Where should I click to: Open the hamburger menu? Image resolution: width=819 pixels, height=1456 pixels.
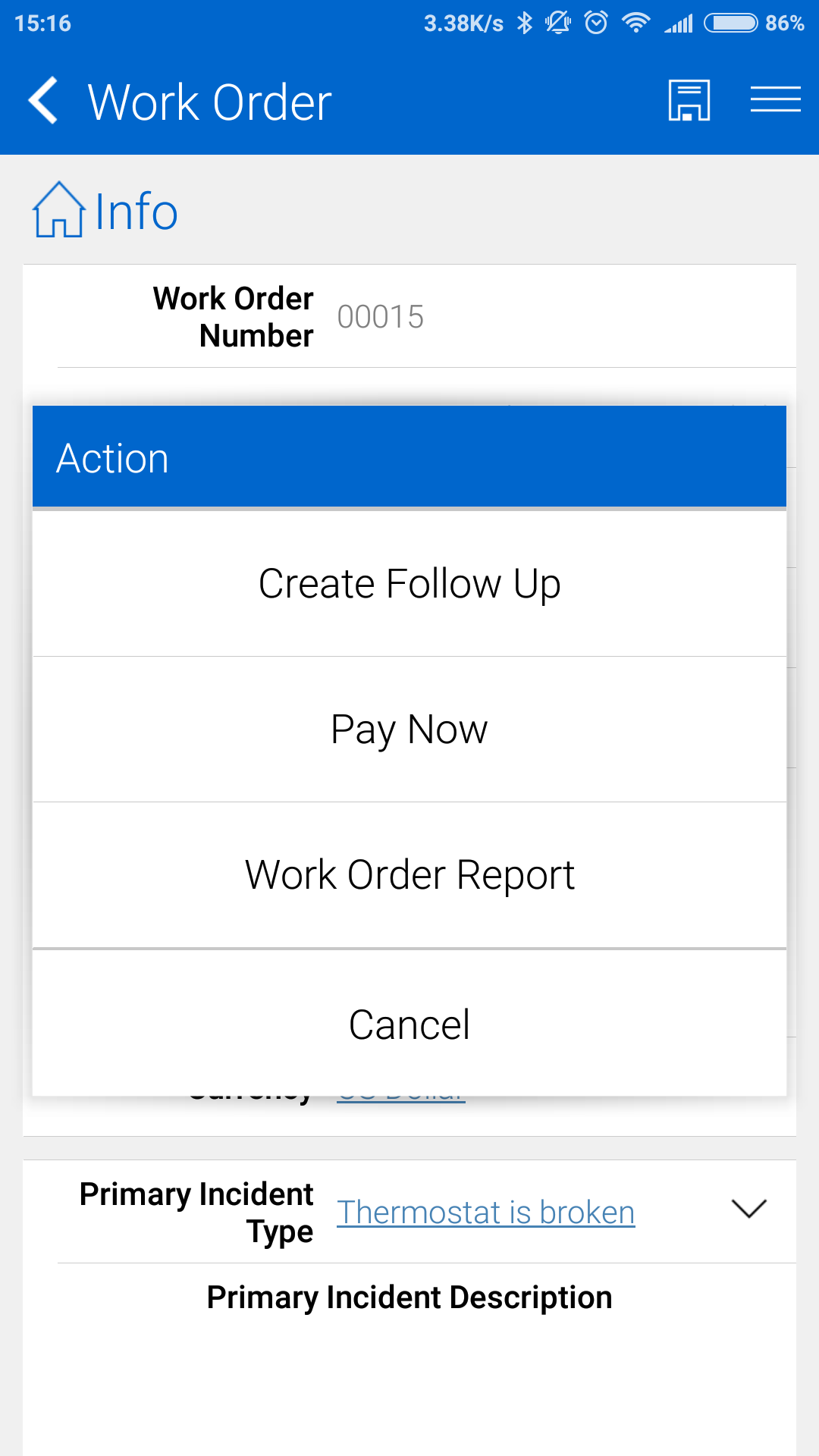point(775,100)
